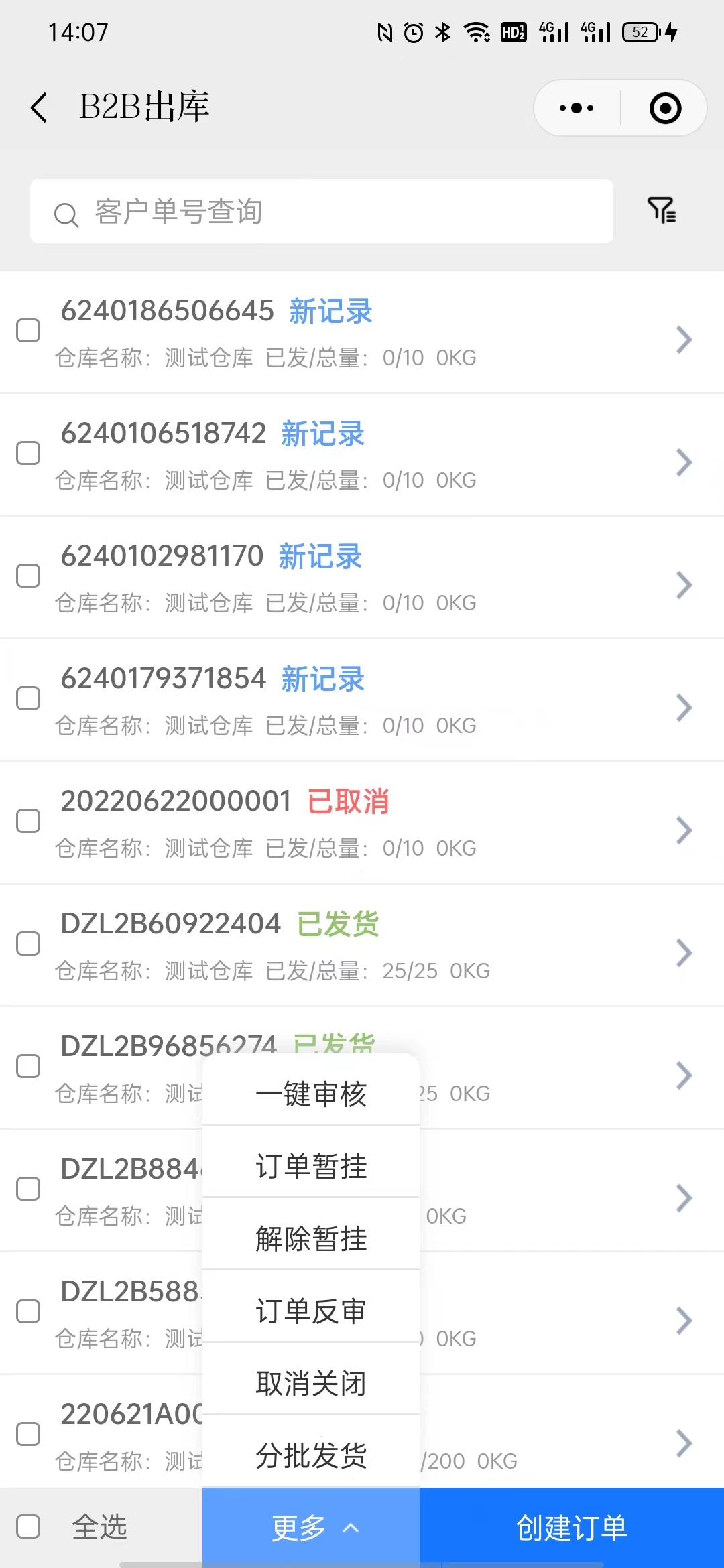Viewport: 724px width, 1568px height.
Task: Open order 6240106518742 details
Action: click(x=362, y=455)
